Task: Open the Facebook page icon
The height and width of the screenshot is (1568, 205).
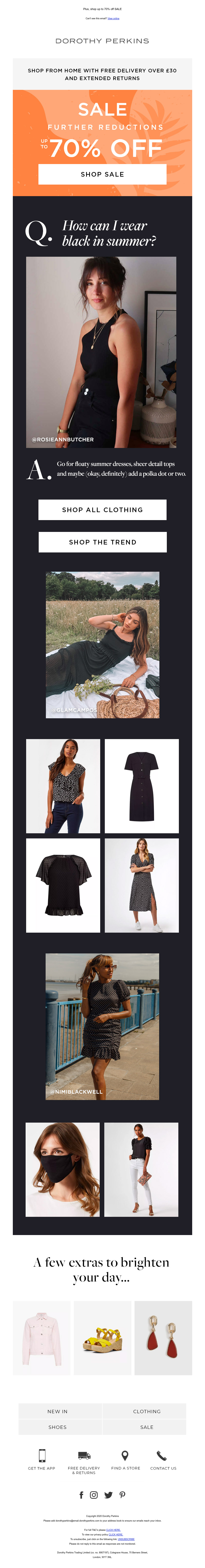Action: 81,1495
